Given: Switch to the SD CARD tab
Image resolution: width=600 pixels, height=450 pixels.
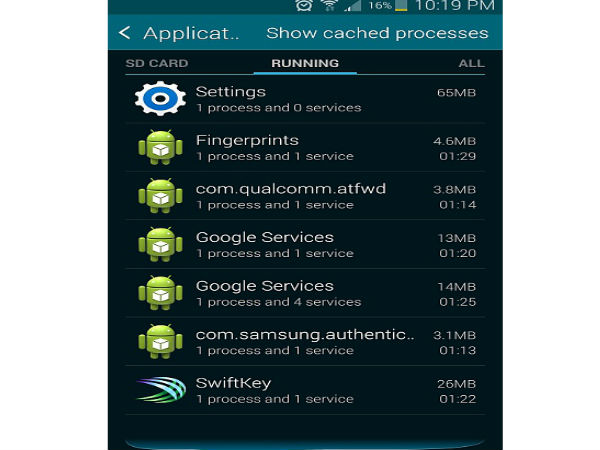Looking at the screenshot, I should click(156, 63).
